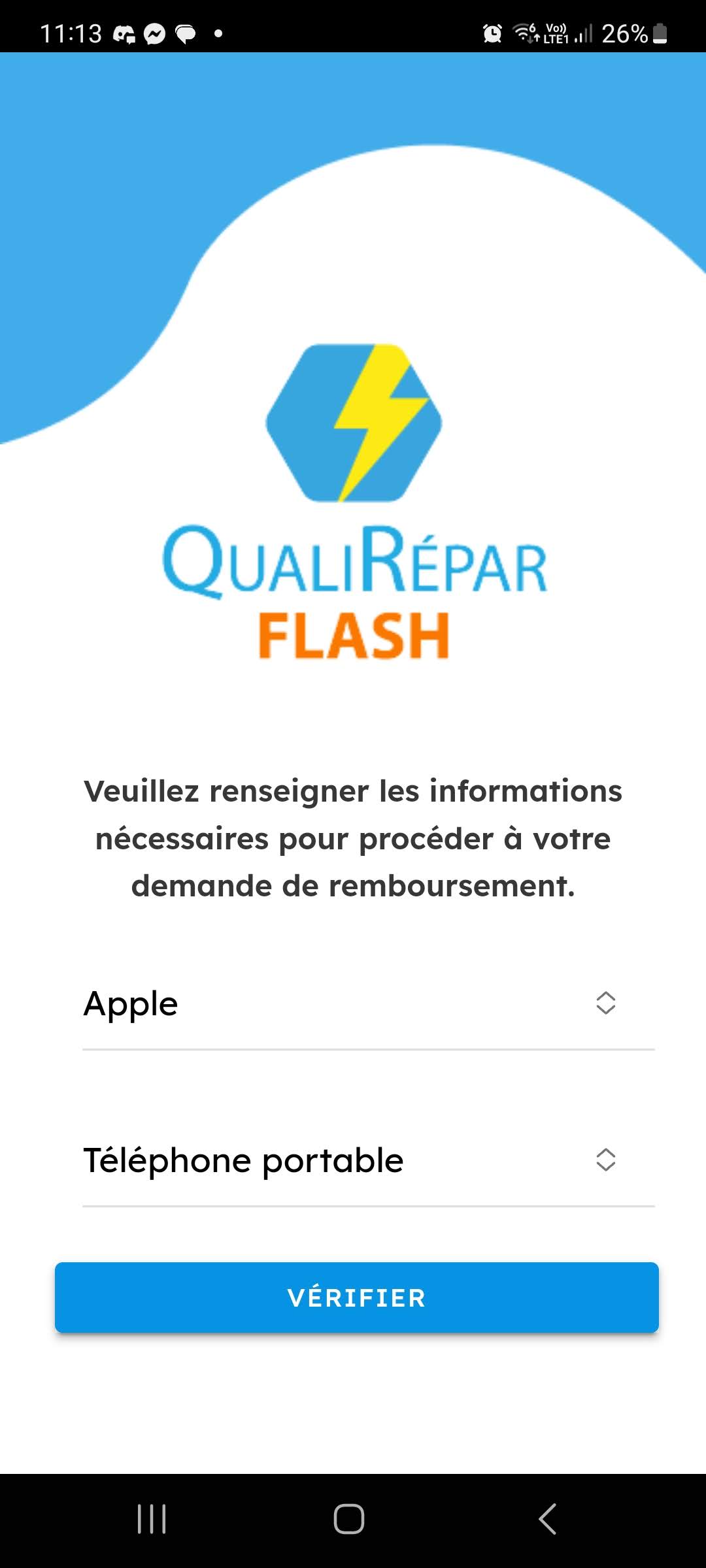Go back using the system back button
The image size is (706, 1568).
pos(548,1518)
